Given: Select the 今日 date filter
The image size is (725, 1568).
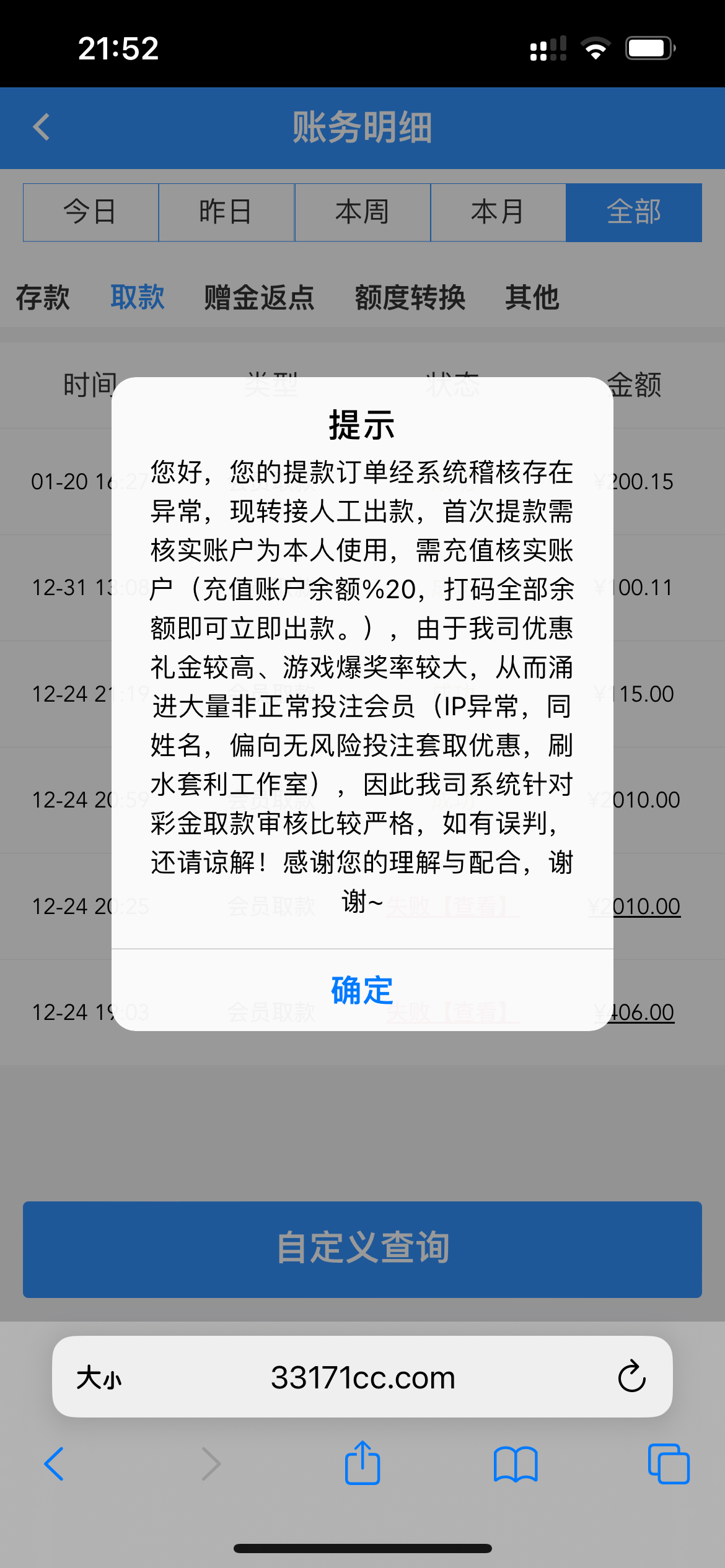Looking at the screenshot, I should pos(90,212).
